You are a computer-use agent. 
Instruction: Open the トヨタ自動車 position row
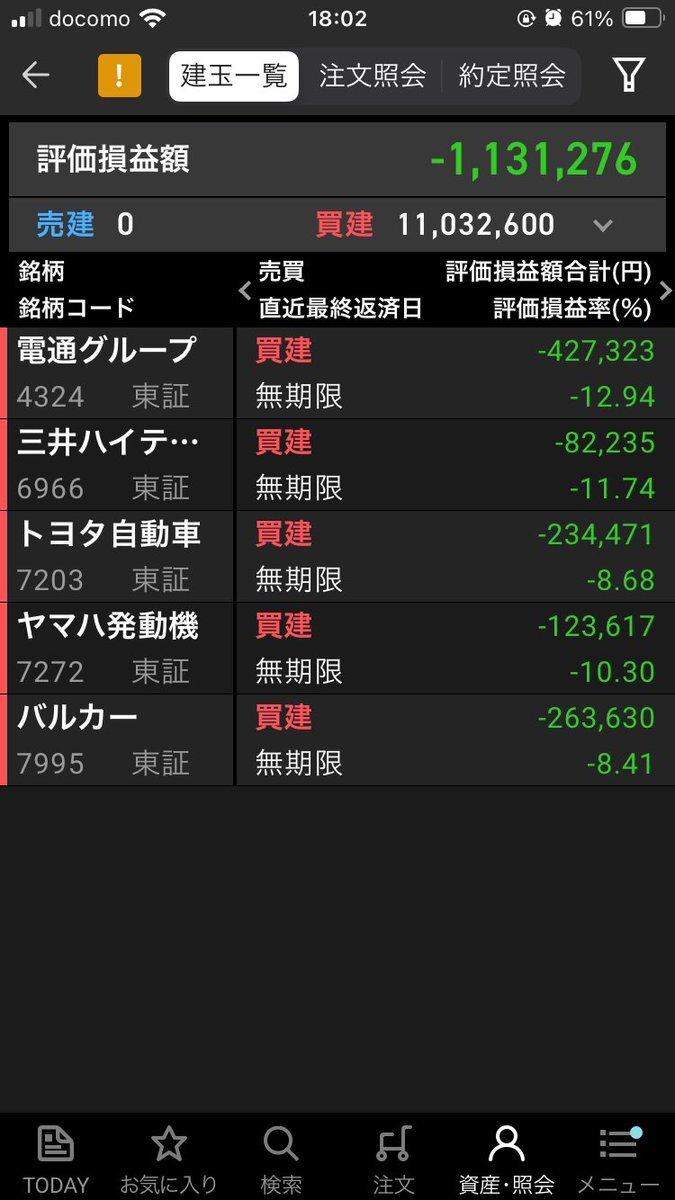[x=337, y=556]
